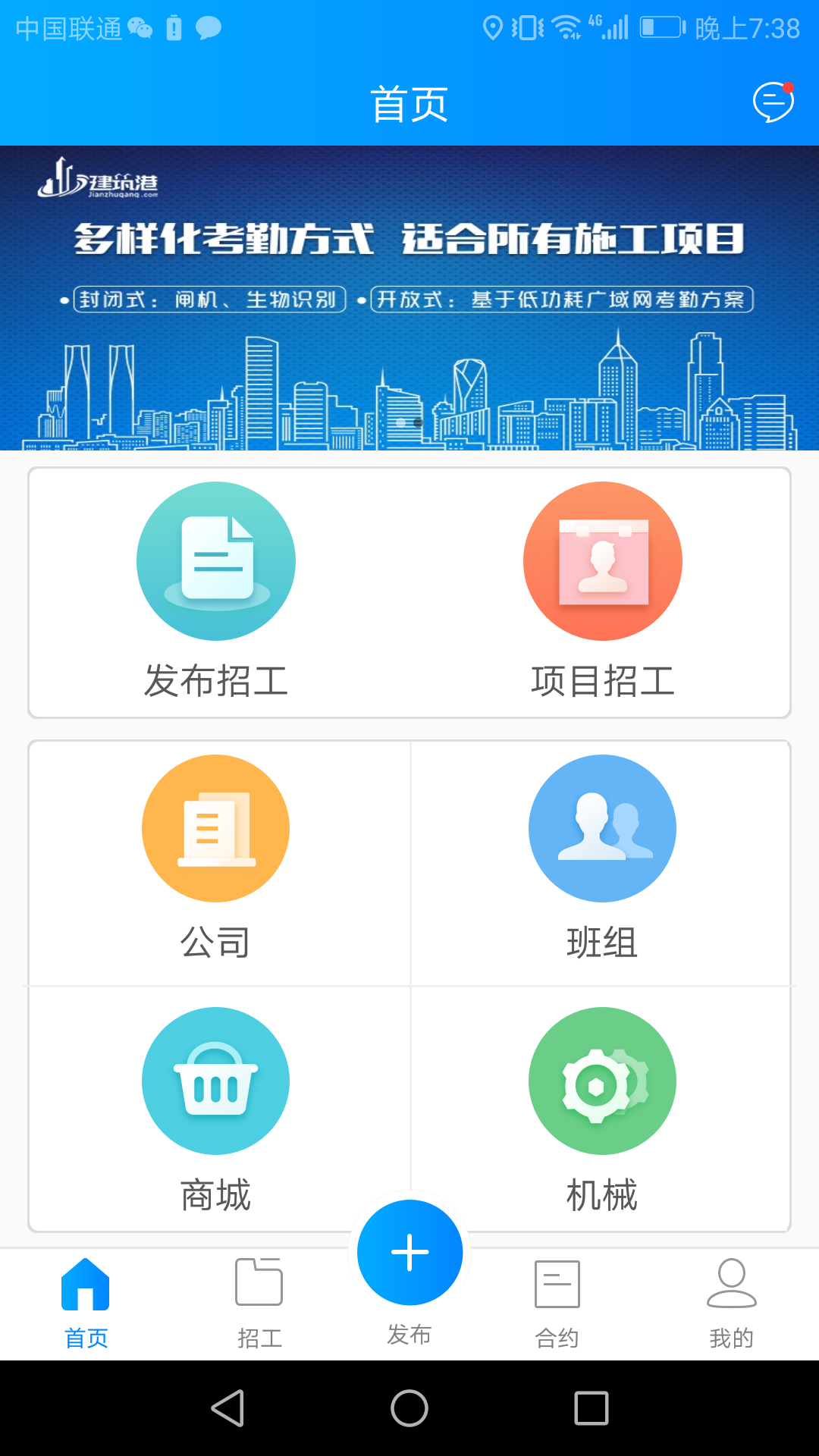Viewport: 819px width, 1456px height.
Task: Open the 我的 (my) profile icon
Action: (729, 1284)
